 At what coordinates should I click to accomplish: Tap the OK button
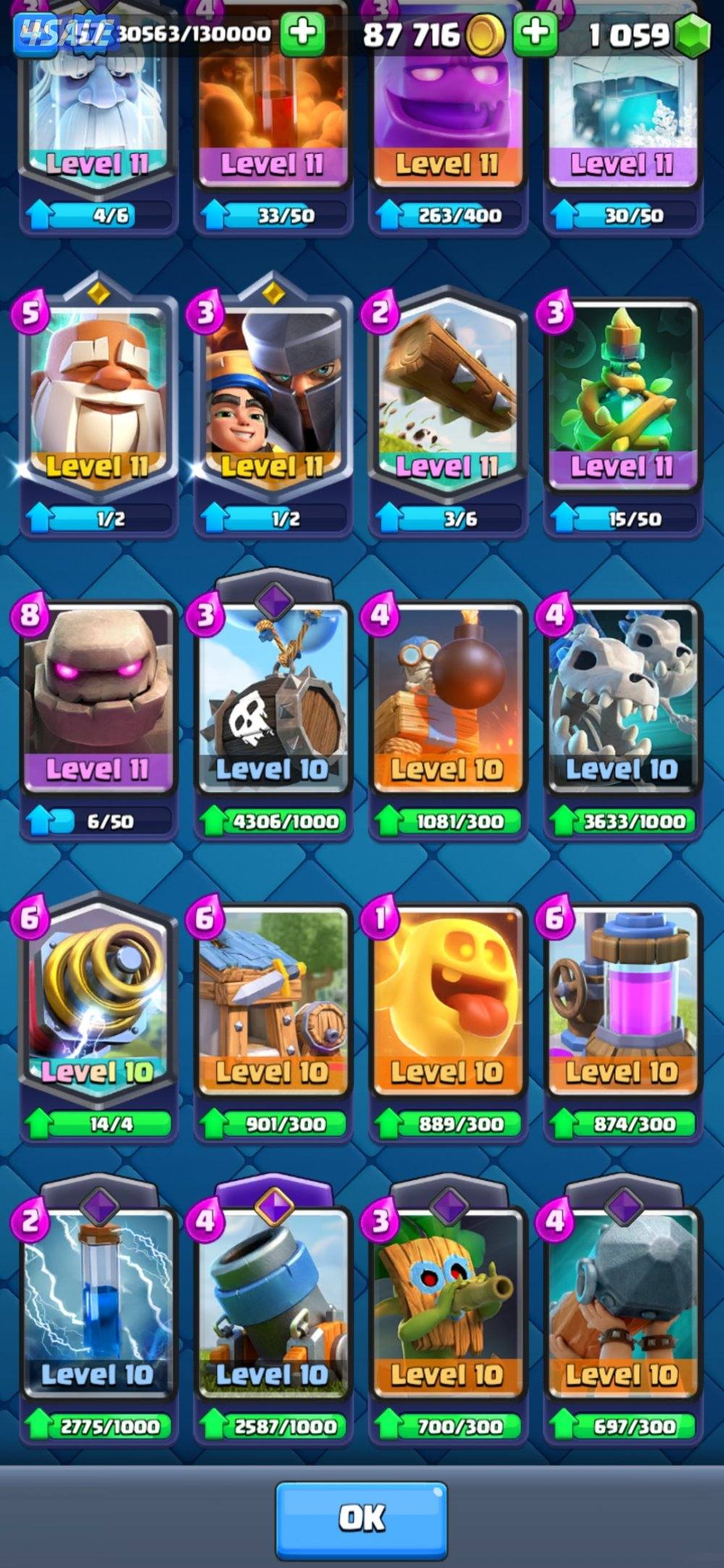click(x=361, y=1518)
